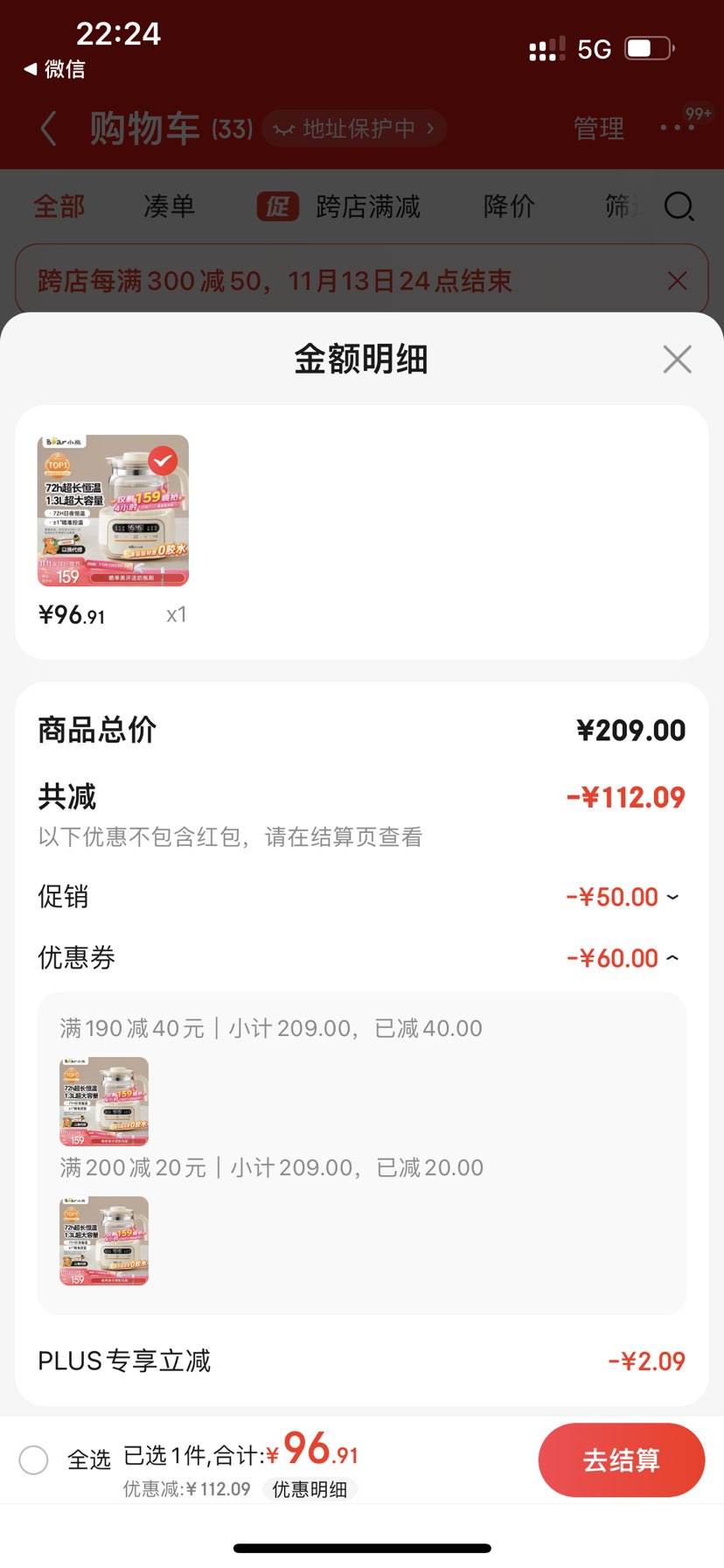Tap the 促 promotion badge icon

pos(277,208)
